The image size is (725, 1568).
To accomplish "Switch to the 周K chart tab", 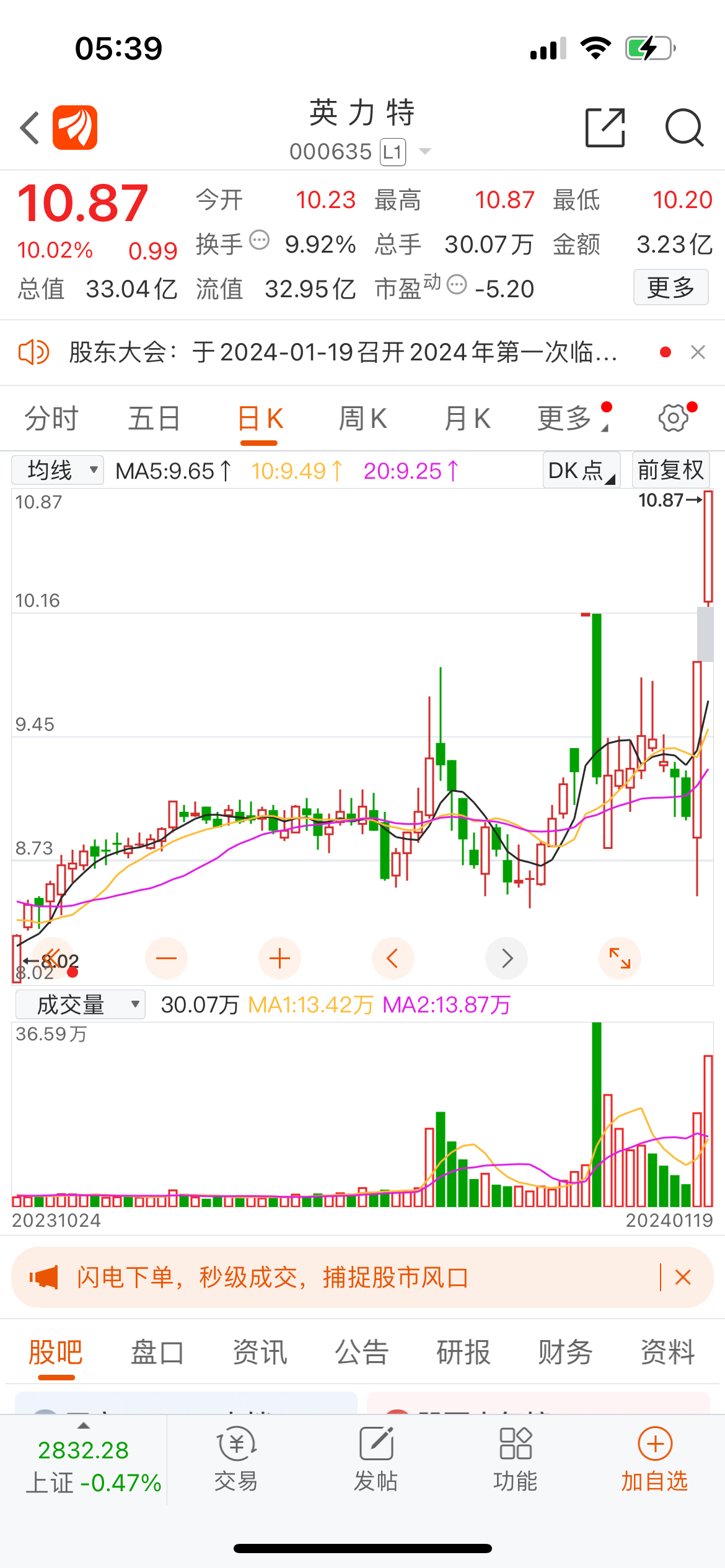I will pyautogui.click(x=362, y=419).
